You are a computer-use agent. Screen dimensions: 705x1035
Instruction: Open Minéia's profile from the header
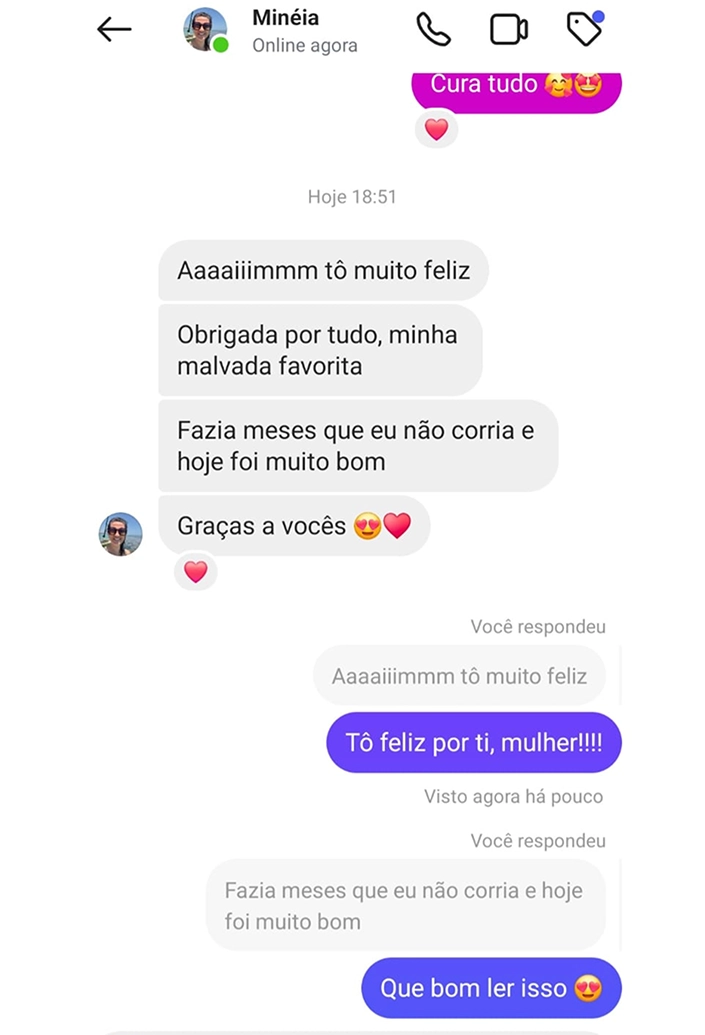point(285,31)
